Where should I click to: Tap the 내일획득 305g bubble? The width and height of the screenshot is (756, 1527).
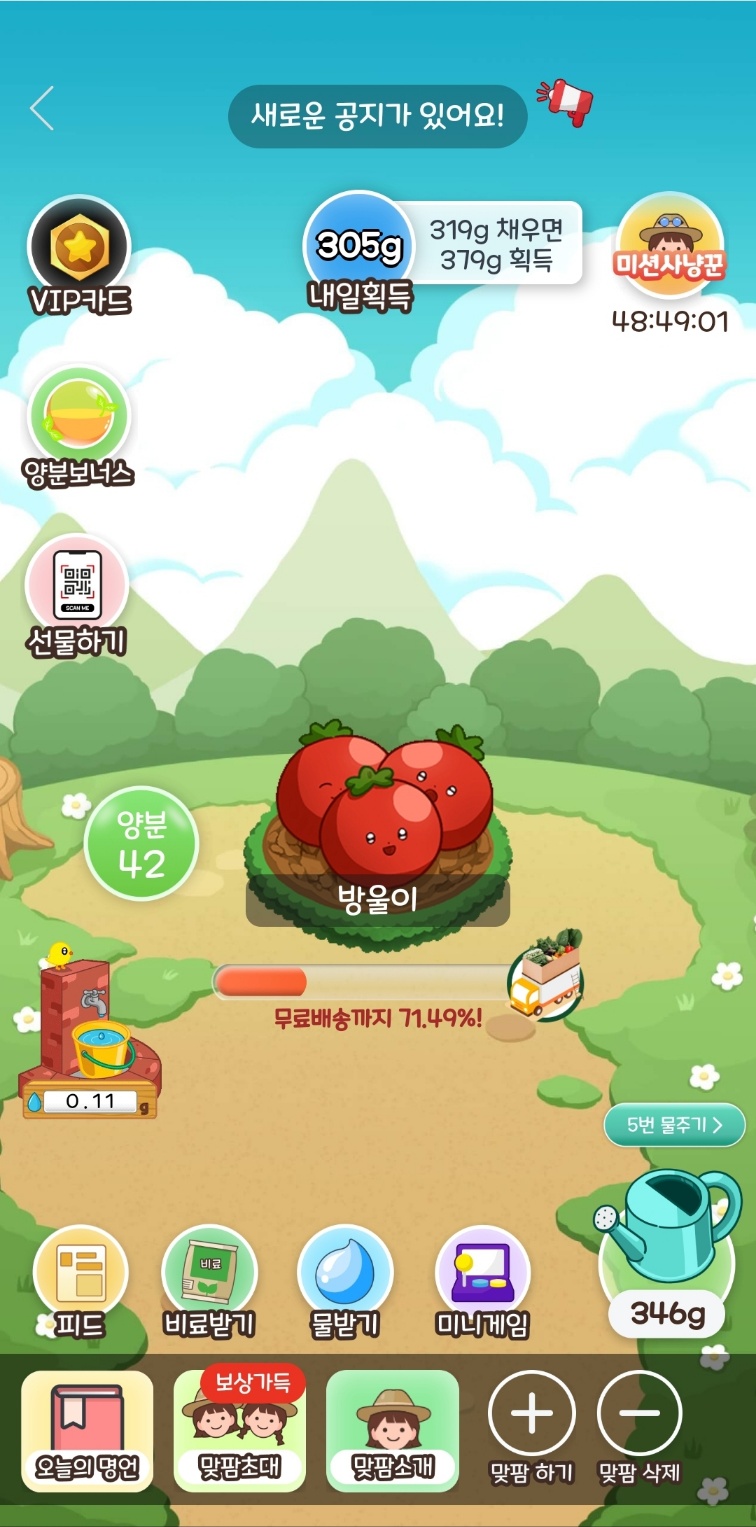[x=358, y=246]
